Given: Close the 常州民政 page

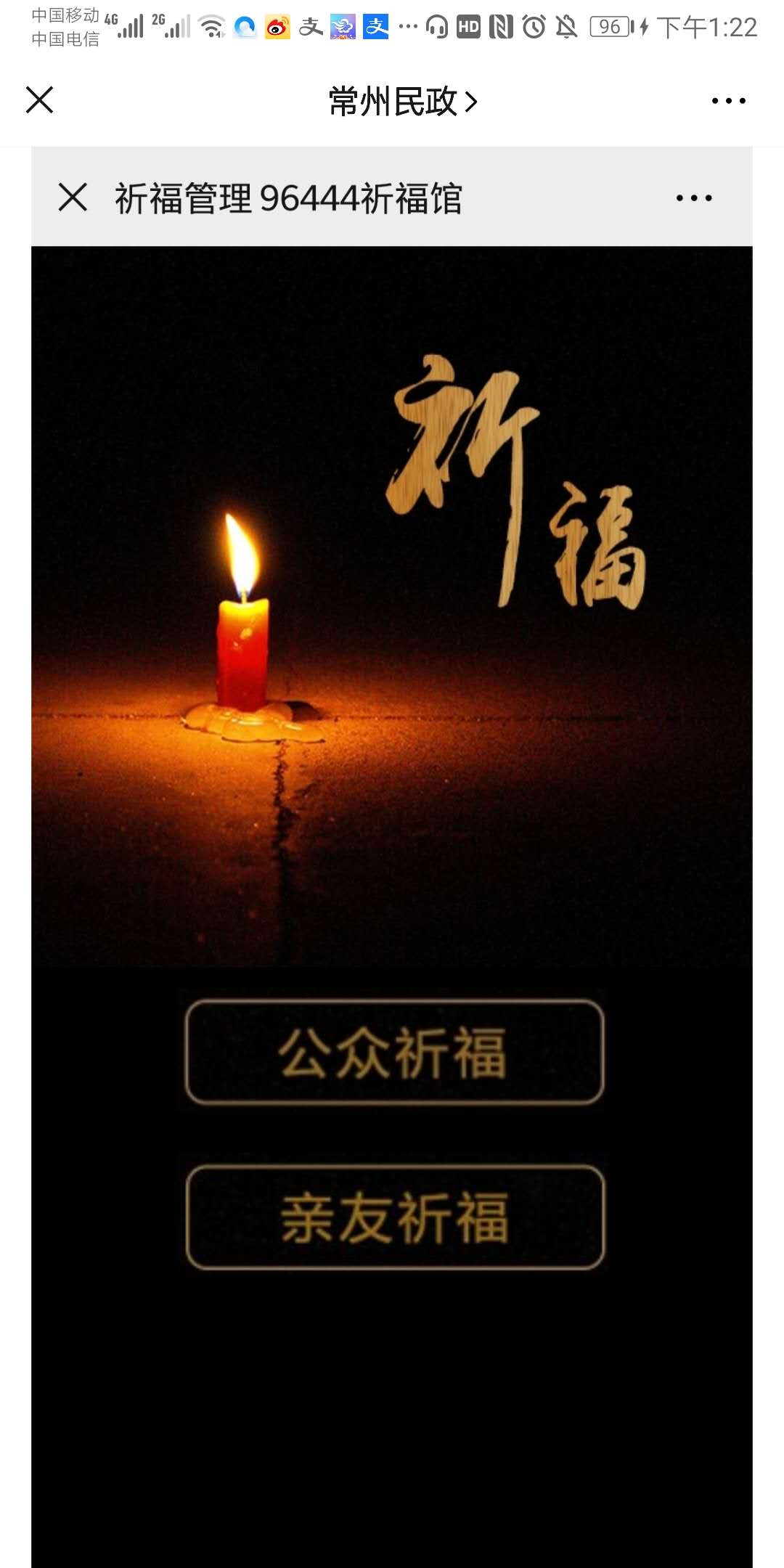Looking at the screenshot, I should 40,100.
